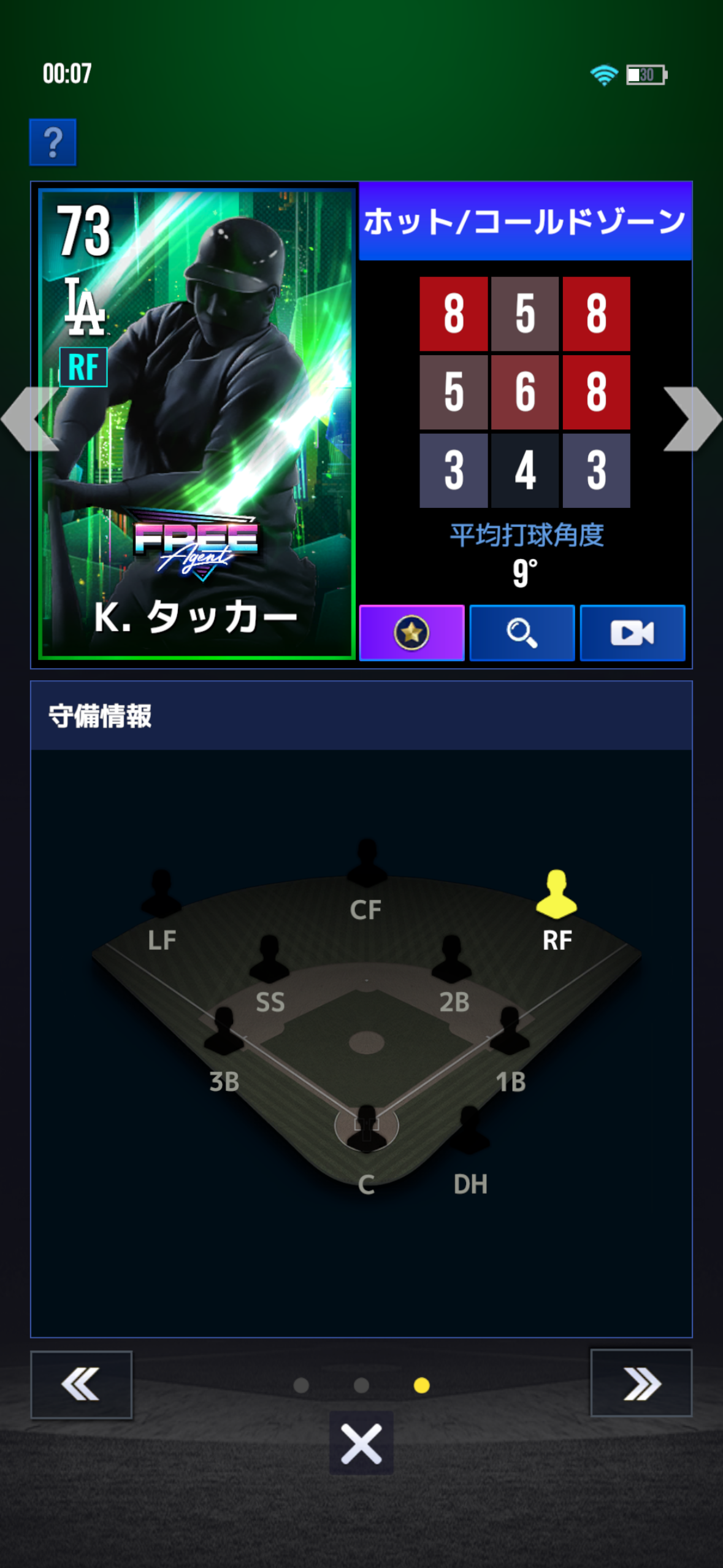723x1568 pixels.
Task: Jump to the first page indicator dot
Action: (301, 1385)
